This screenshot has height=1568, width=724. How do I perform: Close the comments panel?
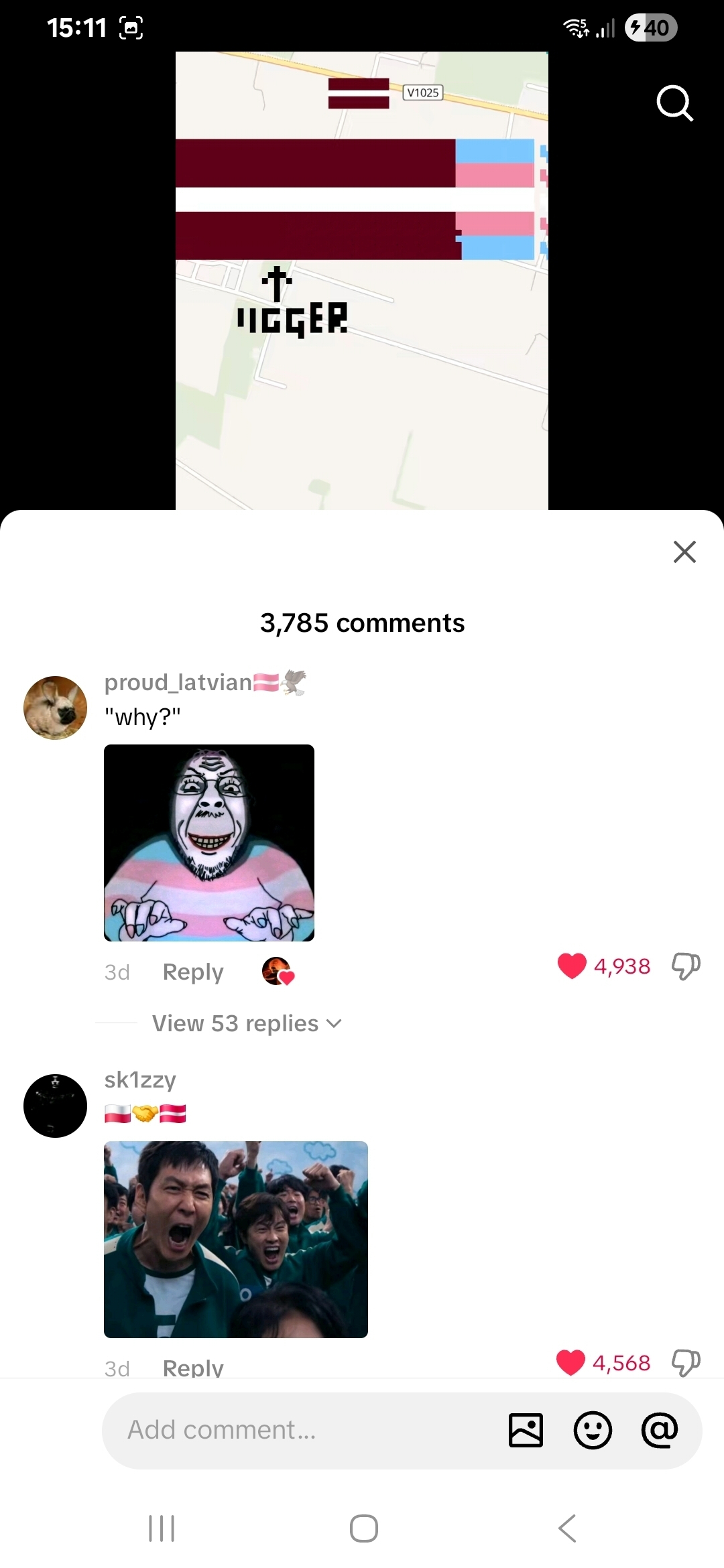pyautogui.click(x=684, y=551)
